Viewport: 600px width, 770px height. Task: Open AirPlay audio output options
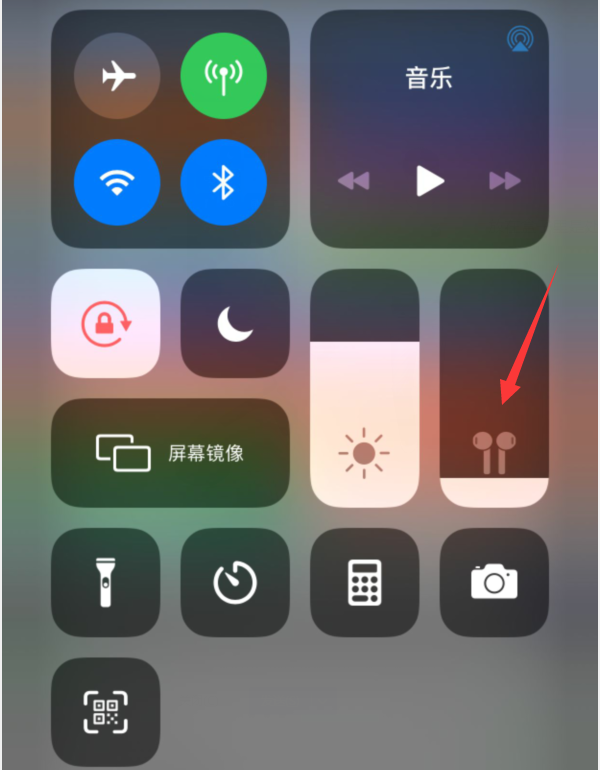click(519, 40)
